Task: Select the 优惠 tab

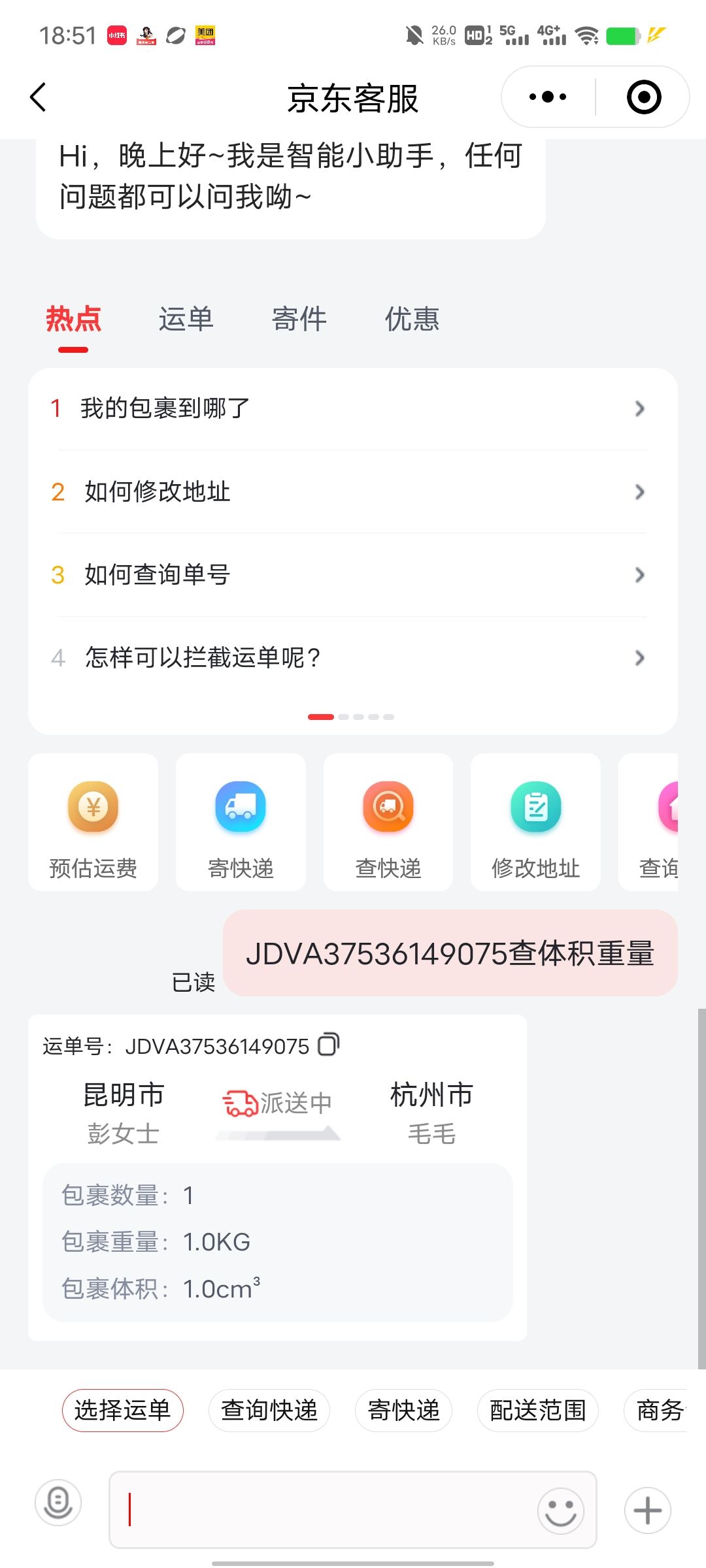Action: (412, 319)
